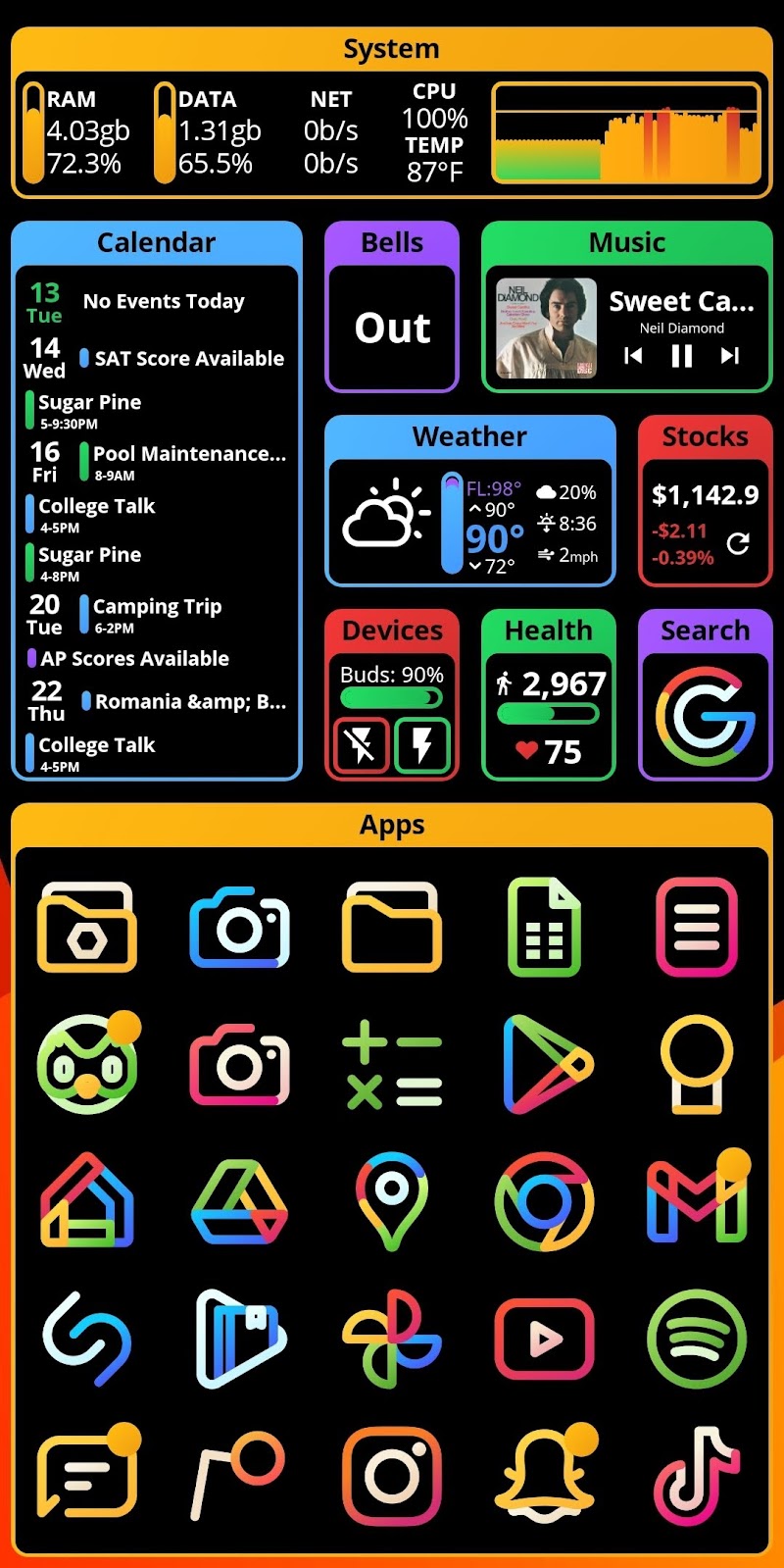Open the YouTube app
Screen dimensions: 784x1568
click(x=544, y=1339)
